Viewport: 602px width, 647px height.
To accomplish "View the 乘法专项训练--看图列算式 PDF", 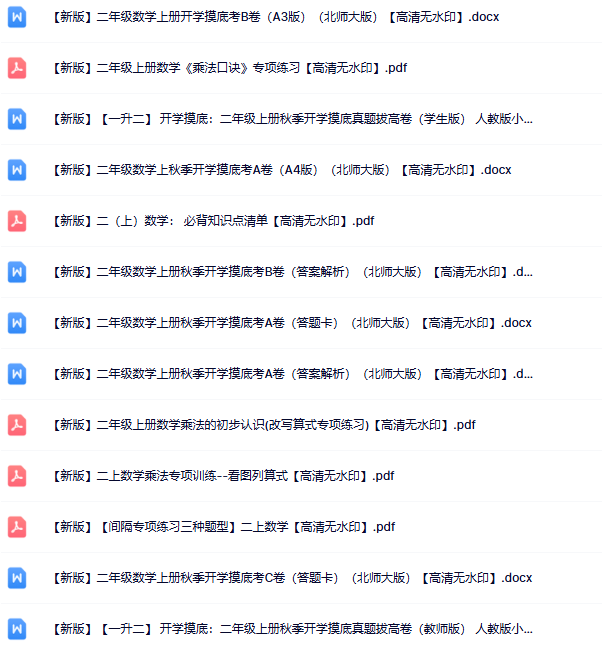I will (x=223, y=476).
